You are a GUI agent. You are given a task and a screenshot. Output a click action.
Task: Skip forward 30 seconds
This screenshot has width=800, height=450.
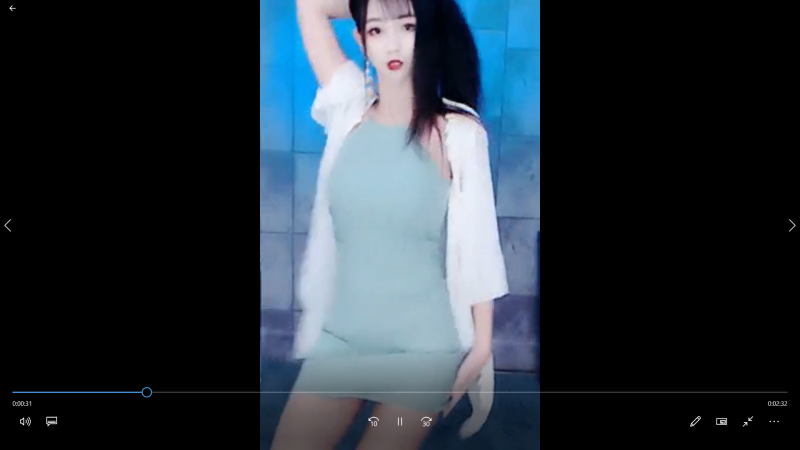click(x=426, y=422)
